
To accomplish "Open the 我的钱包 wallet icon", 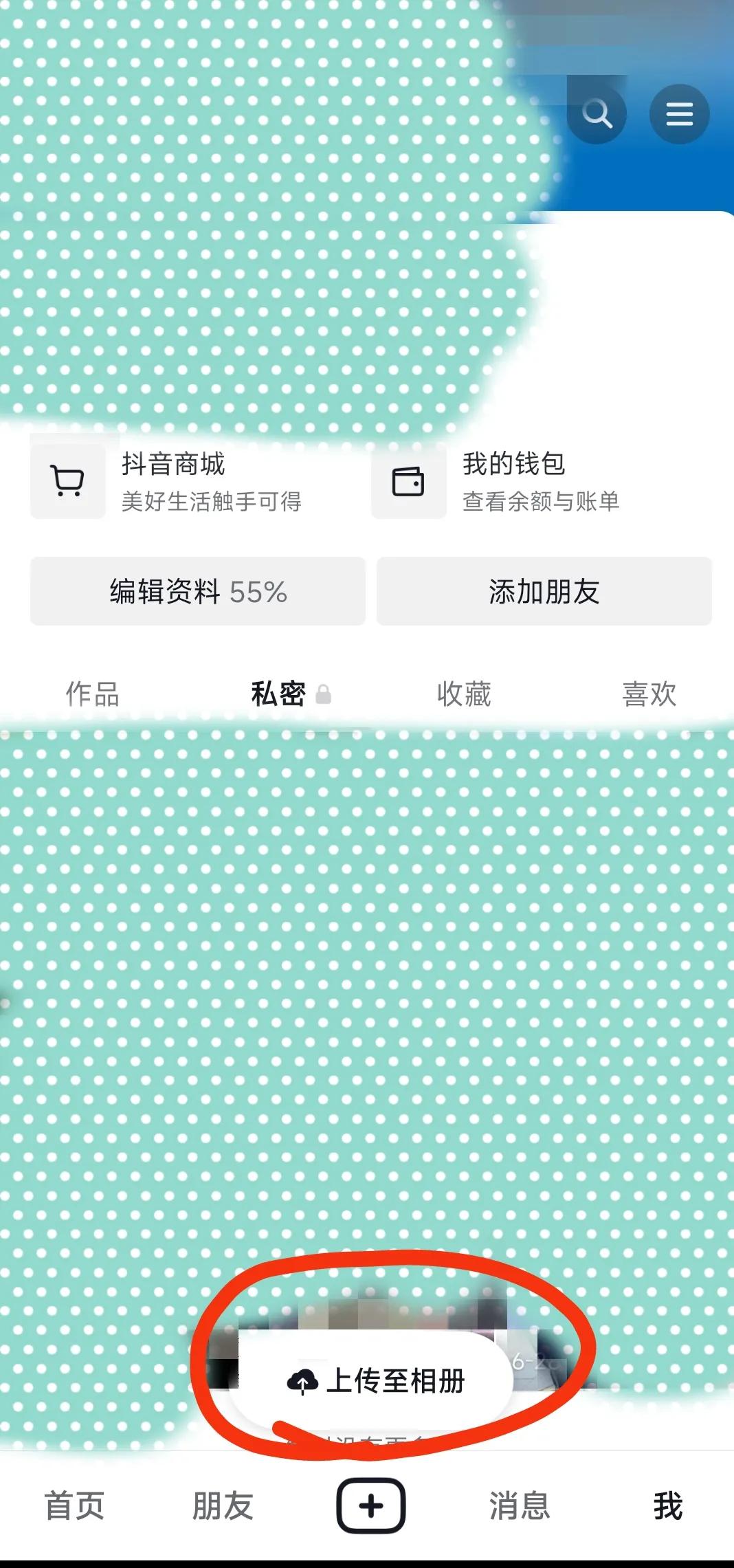I will 408,480.
